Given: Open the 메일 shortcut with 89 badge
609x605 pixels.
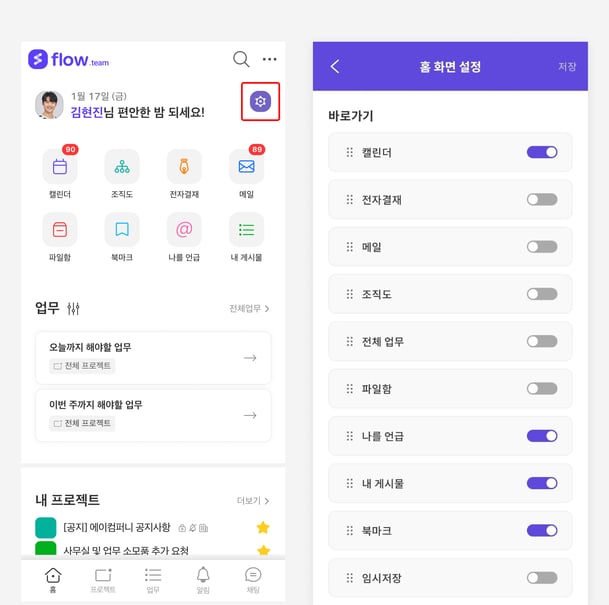Looking at the screenshot, I should pos(246,167).
